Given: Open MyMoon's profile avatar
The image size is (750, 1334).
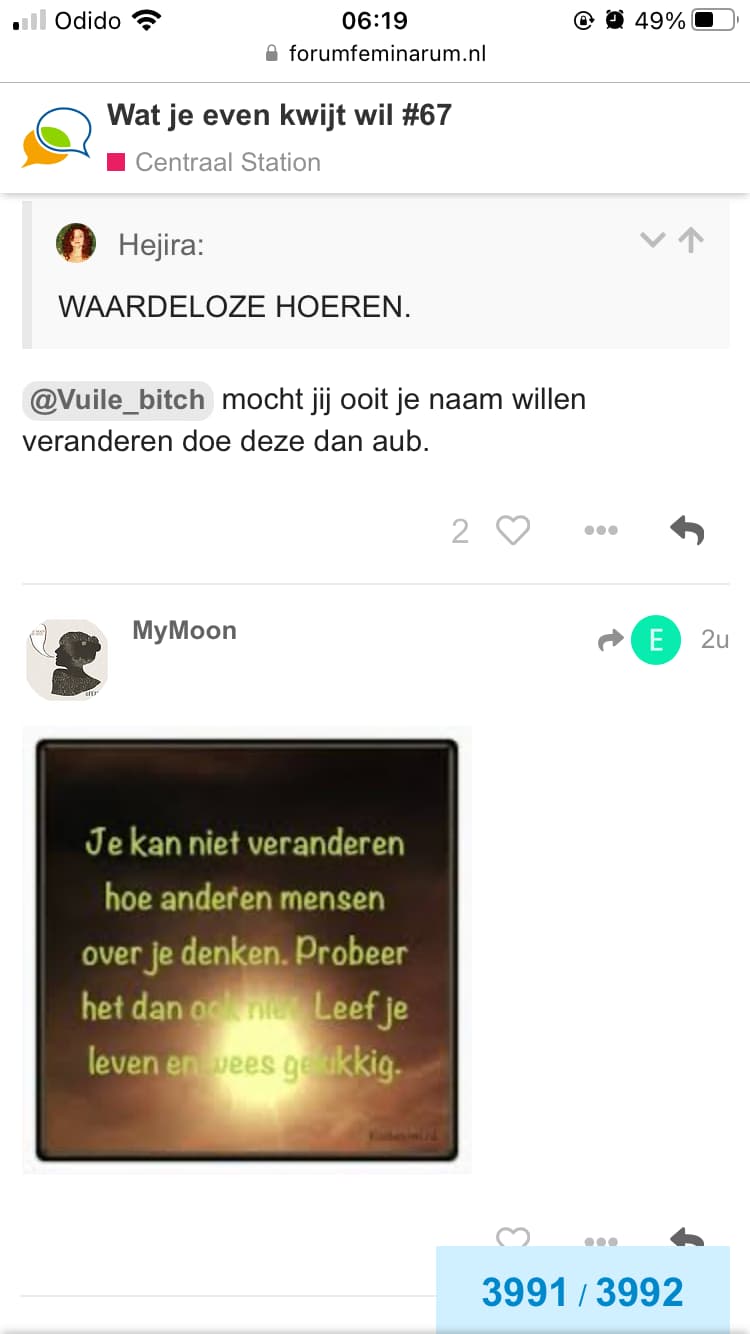Looking at the screenshot, I should tap(66, 659).
